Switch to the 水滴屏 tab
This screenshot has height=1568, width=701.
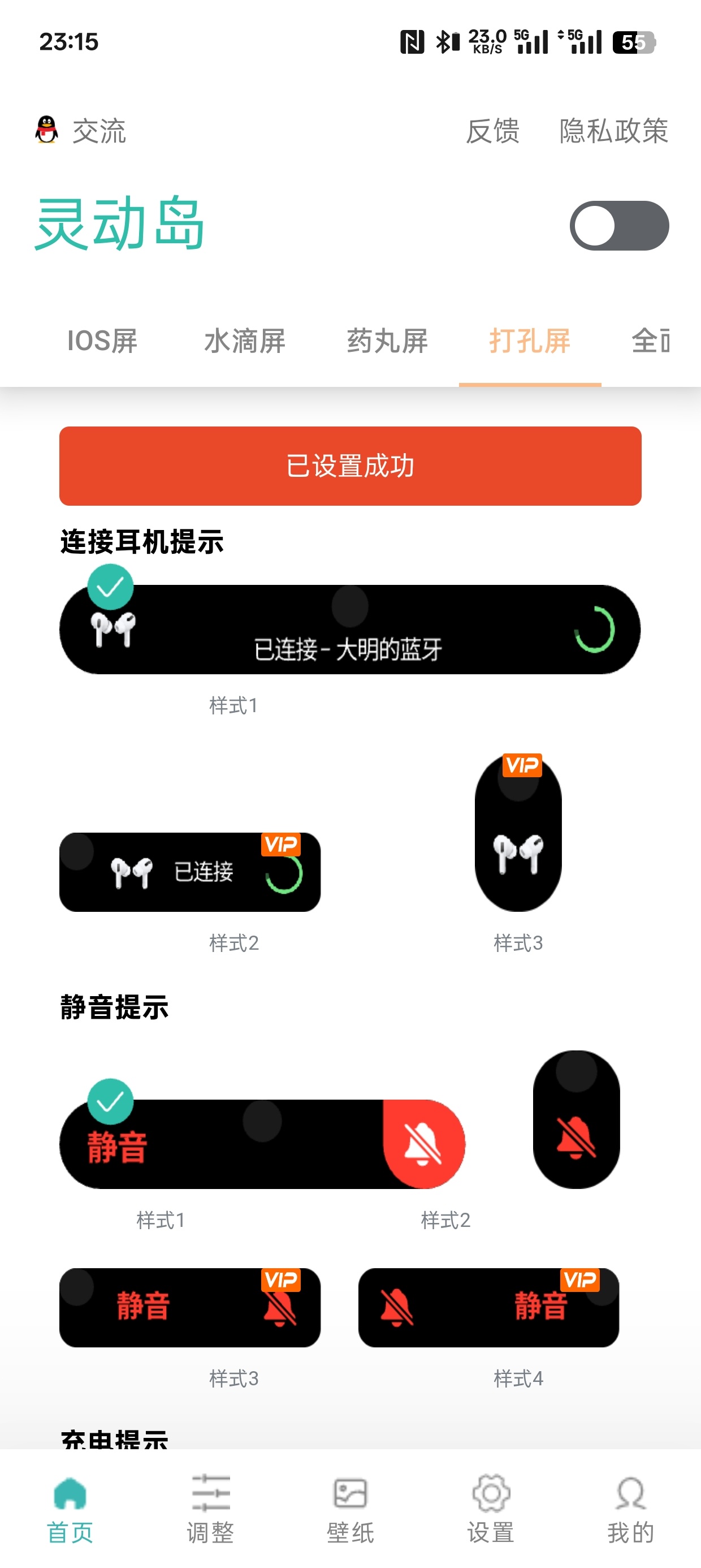(245, 341)
